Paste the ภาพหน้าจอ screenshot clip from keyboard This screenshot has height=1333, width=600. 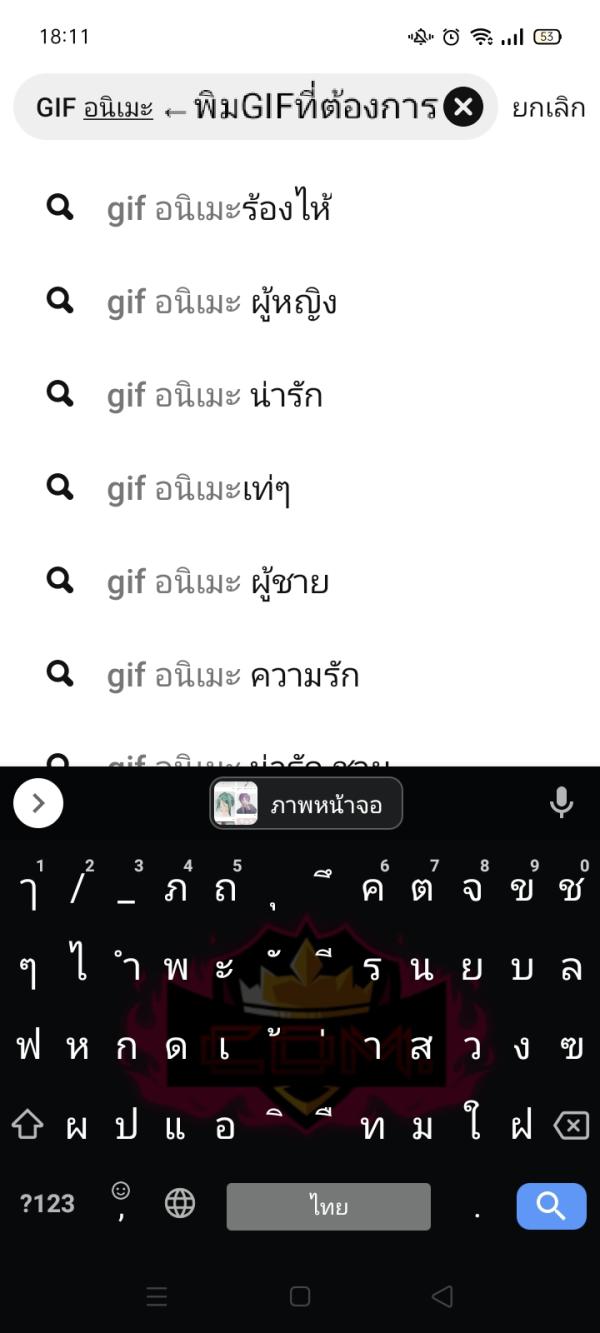(x=306, y=804)
